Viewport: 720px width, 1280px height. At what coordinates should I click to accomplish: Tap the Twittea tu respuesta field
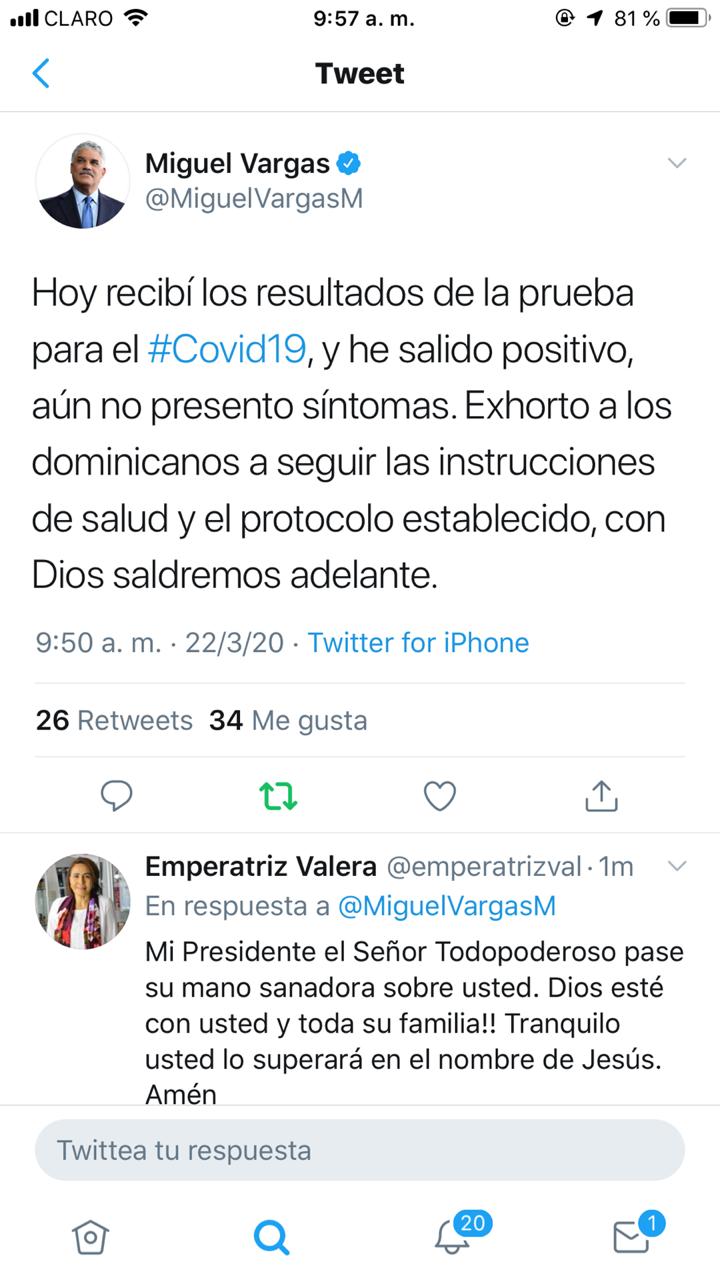pyautogui.click(x=360, y=1150)
